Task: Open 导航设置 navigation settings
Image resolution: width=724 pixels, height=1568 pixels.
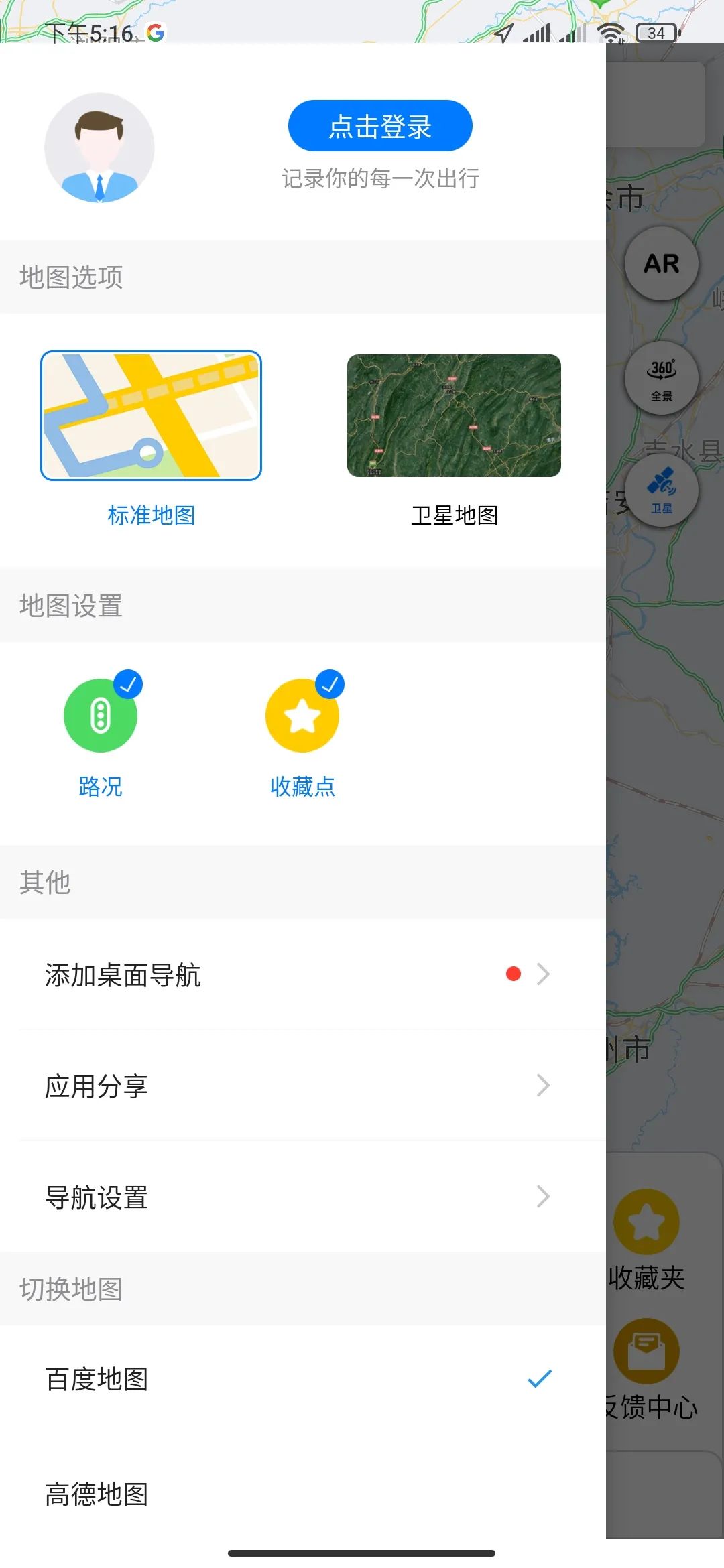Action: 302,1197
